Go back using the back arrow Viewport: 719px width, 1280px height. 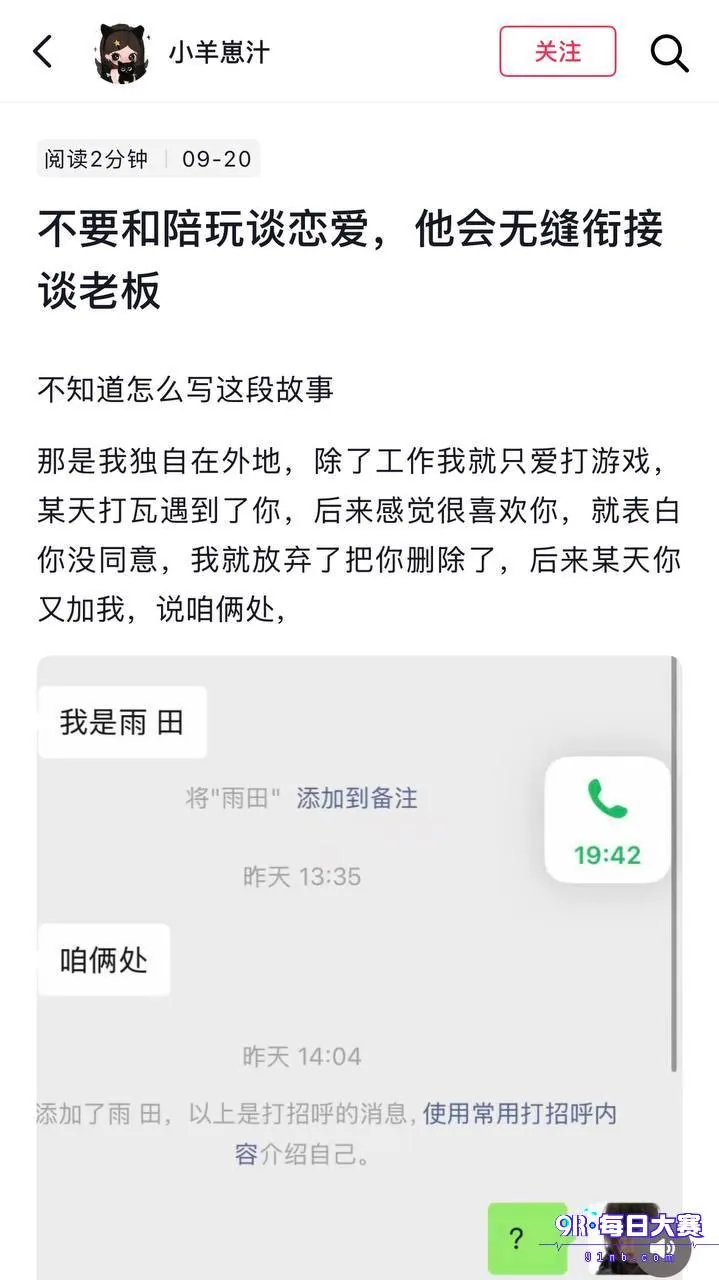[43, 51]
